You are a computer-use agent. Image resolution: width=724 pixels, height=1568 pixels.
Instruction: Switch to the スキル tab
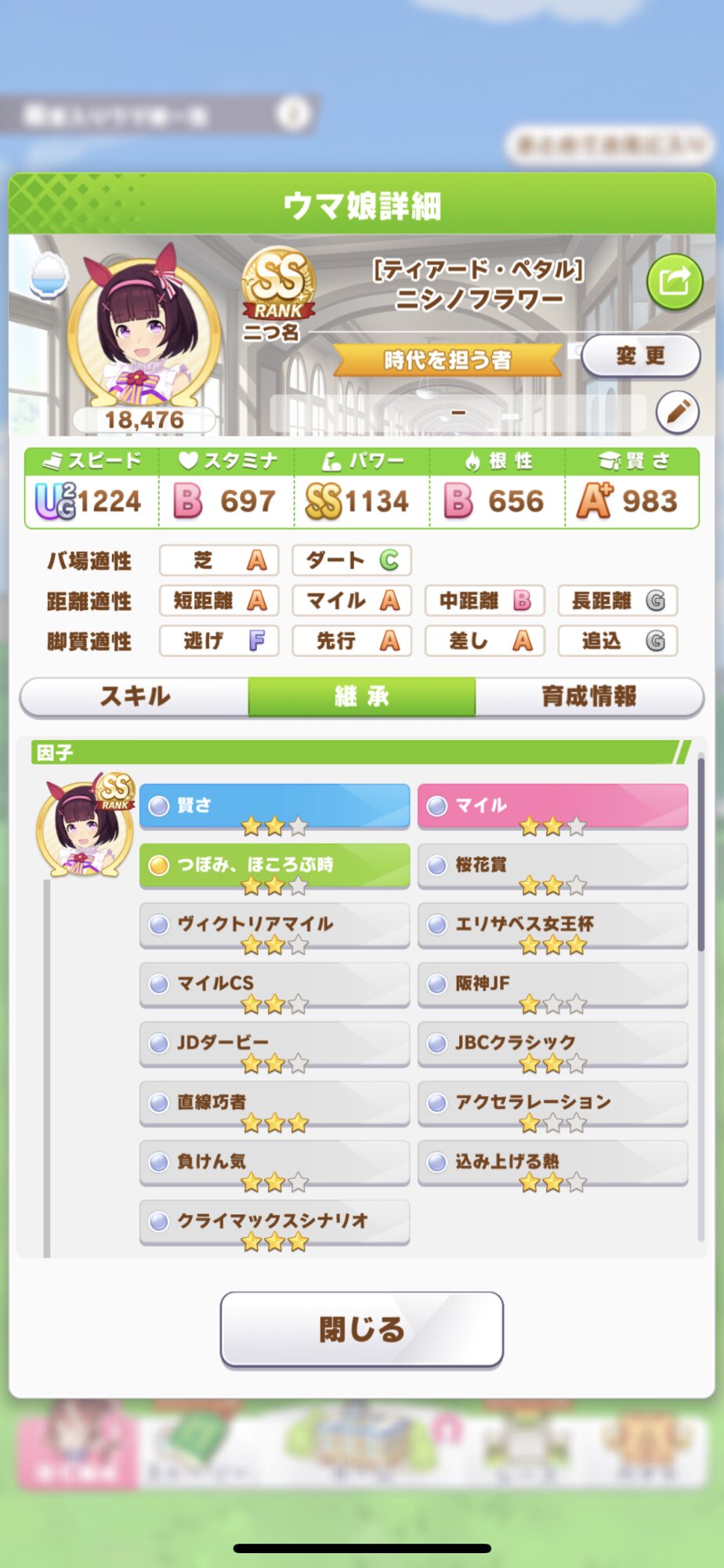point(134,696)
